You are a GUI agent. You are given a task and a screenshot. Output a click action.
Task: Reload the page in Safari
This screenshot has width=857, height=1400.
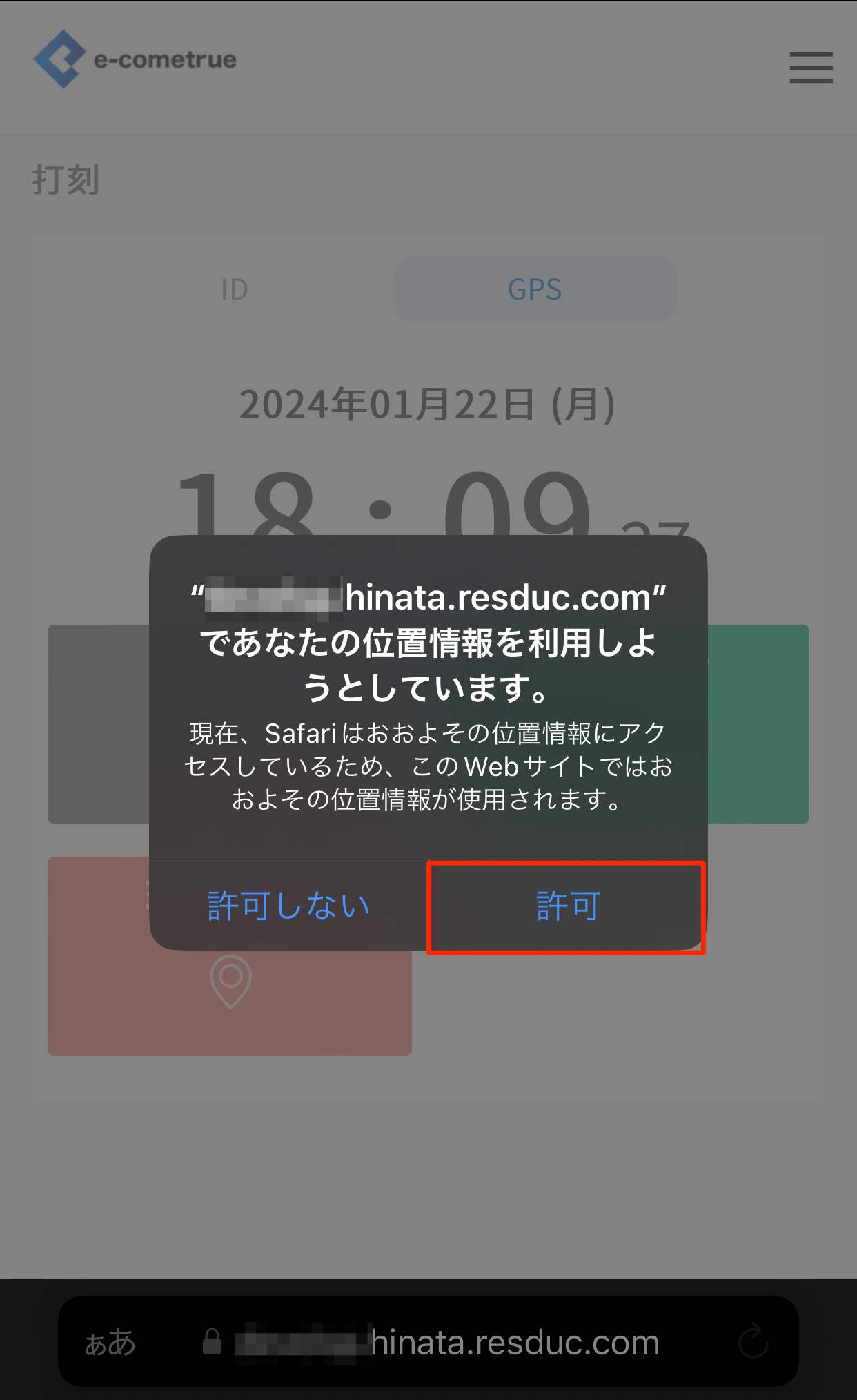pyautogui.click(x=753, y=1342)
